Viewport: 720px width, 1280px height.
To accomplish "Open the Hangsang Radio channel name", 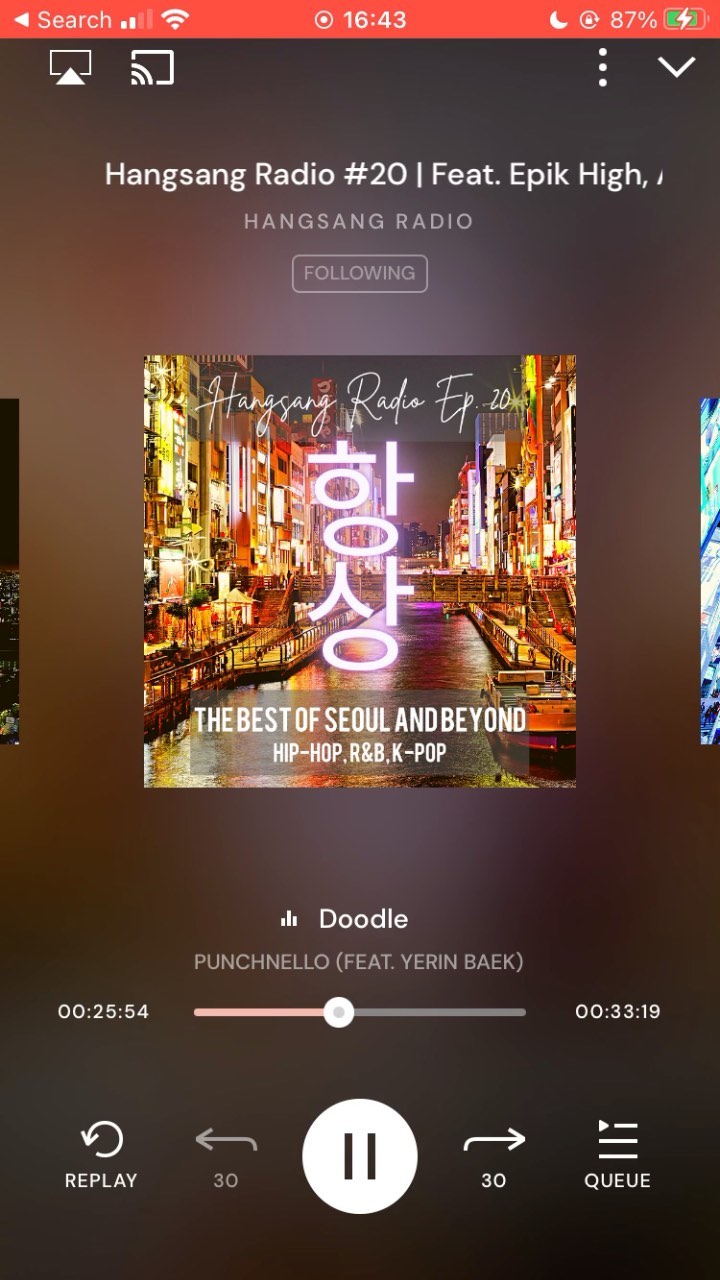I will click(358, 221).
